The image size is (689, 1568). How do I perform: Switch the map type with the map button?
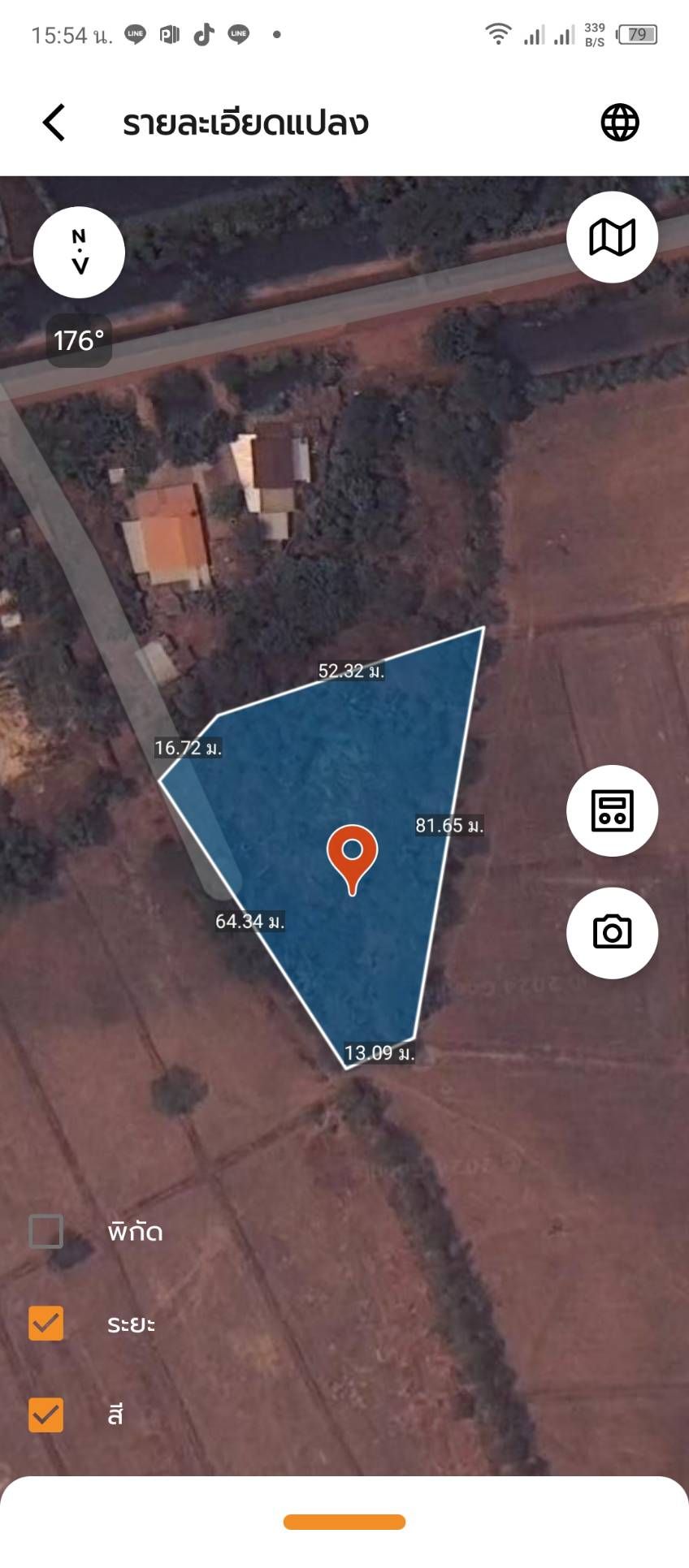pos(612,237)
